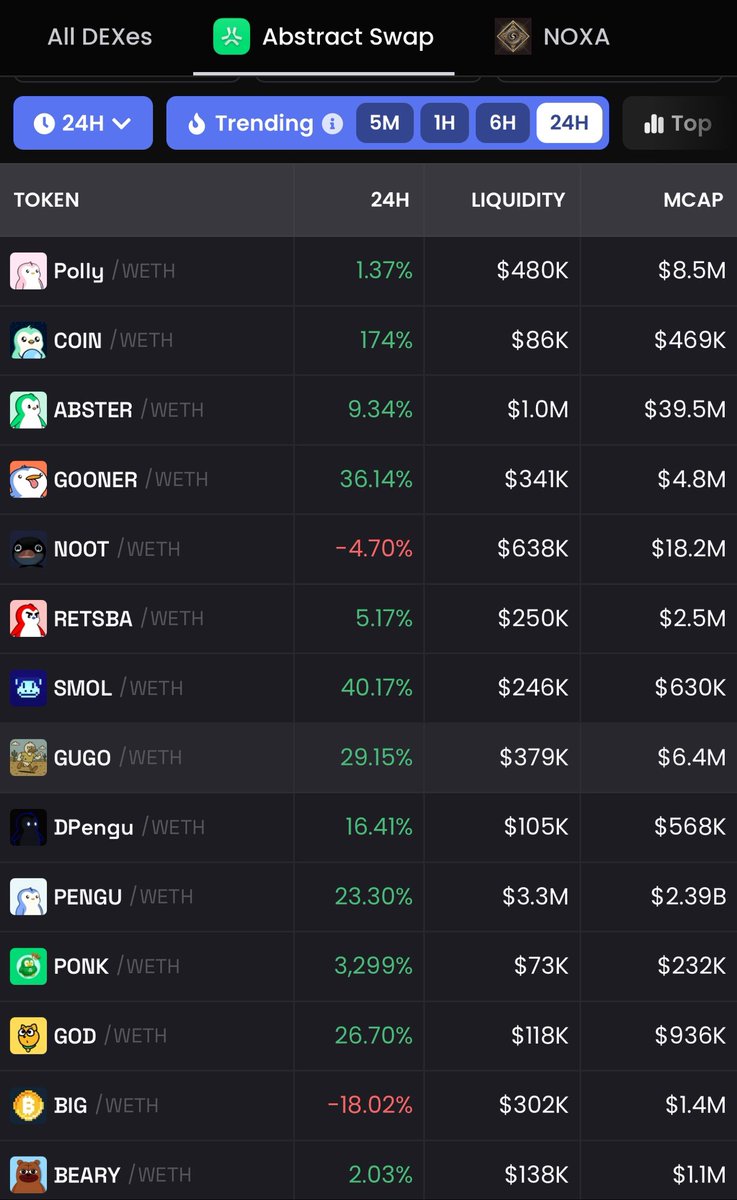737x1200 pixels.
Task: Sort by the MCAP column
Action: (x=692, y=200)
